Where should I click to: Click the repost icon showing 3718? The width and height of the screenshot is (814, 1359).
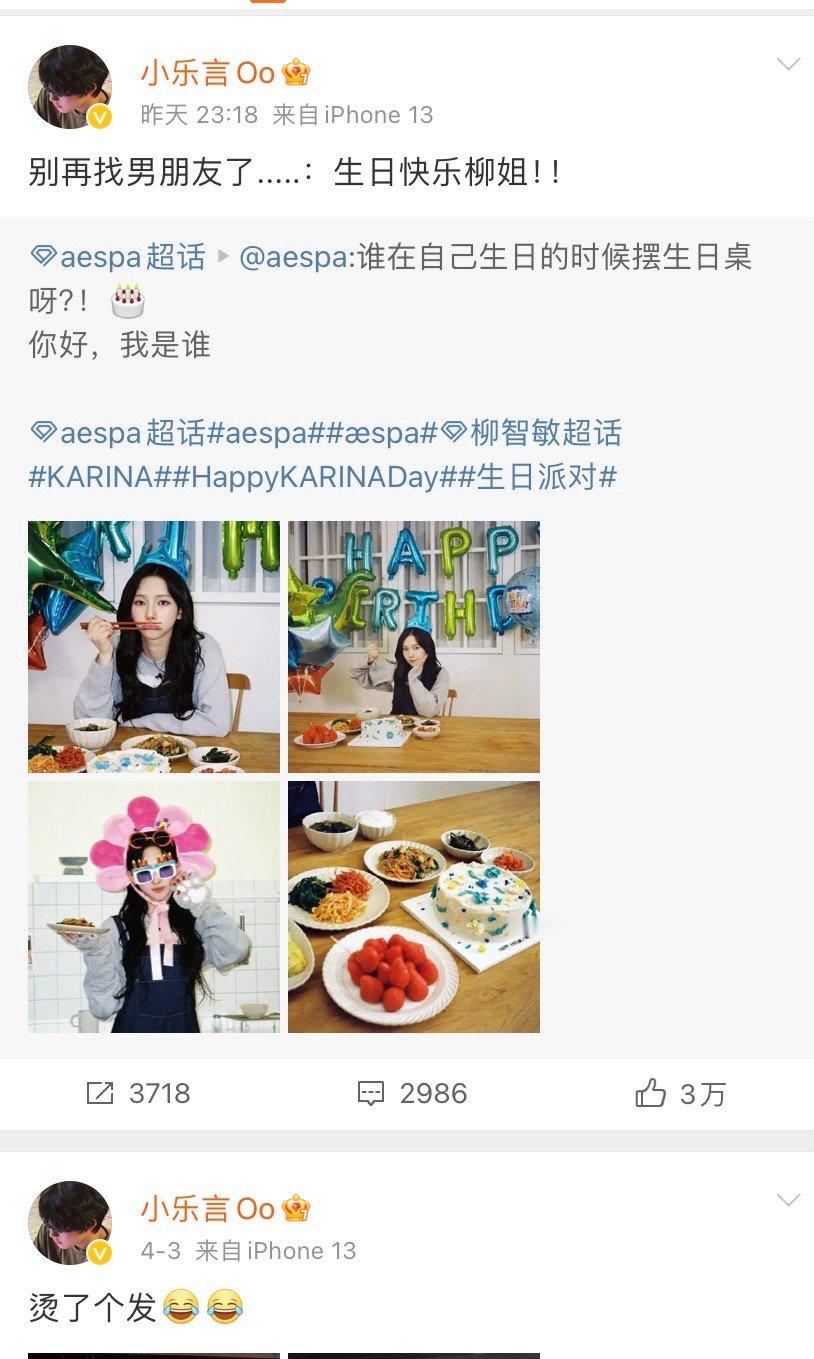tap(100, 1095)
